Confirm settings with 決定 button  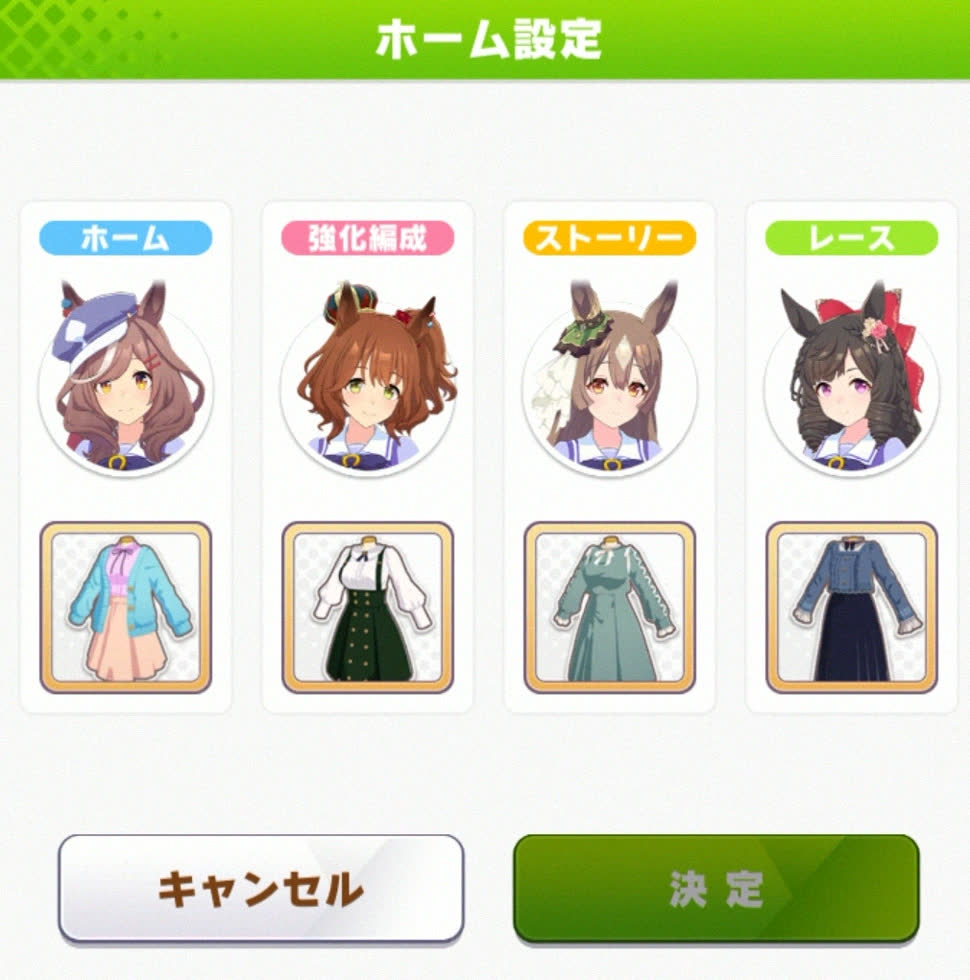[x=716, y=888]
